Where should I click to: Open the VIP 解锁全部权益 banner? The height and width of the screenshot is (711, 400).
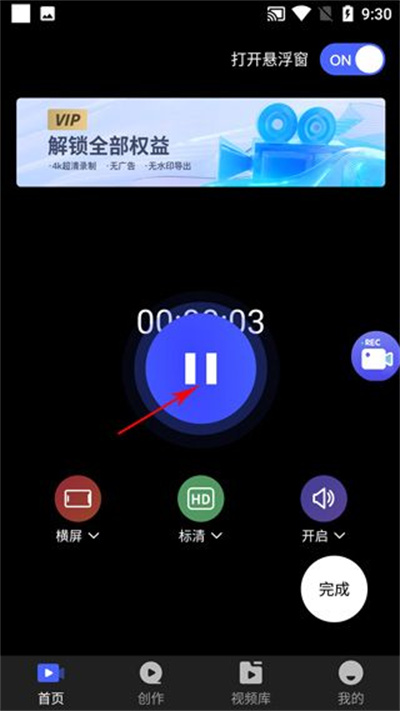201,142
